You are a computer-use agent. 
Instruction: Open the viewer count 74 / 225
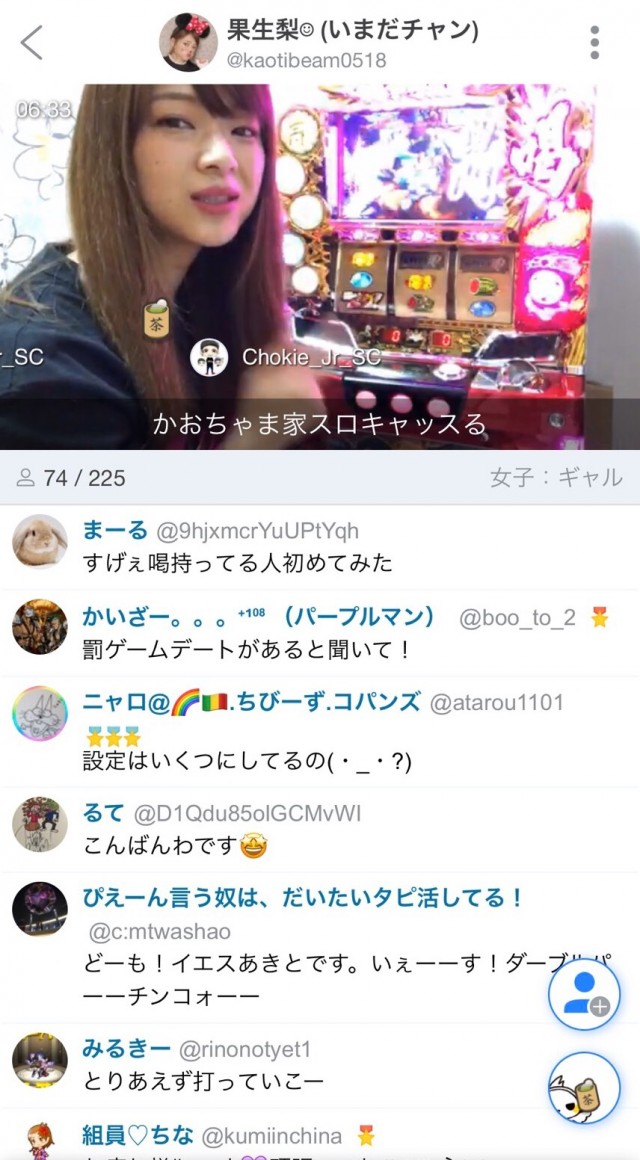72,478
